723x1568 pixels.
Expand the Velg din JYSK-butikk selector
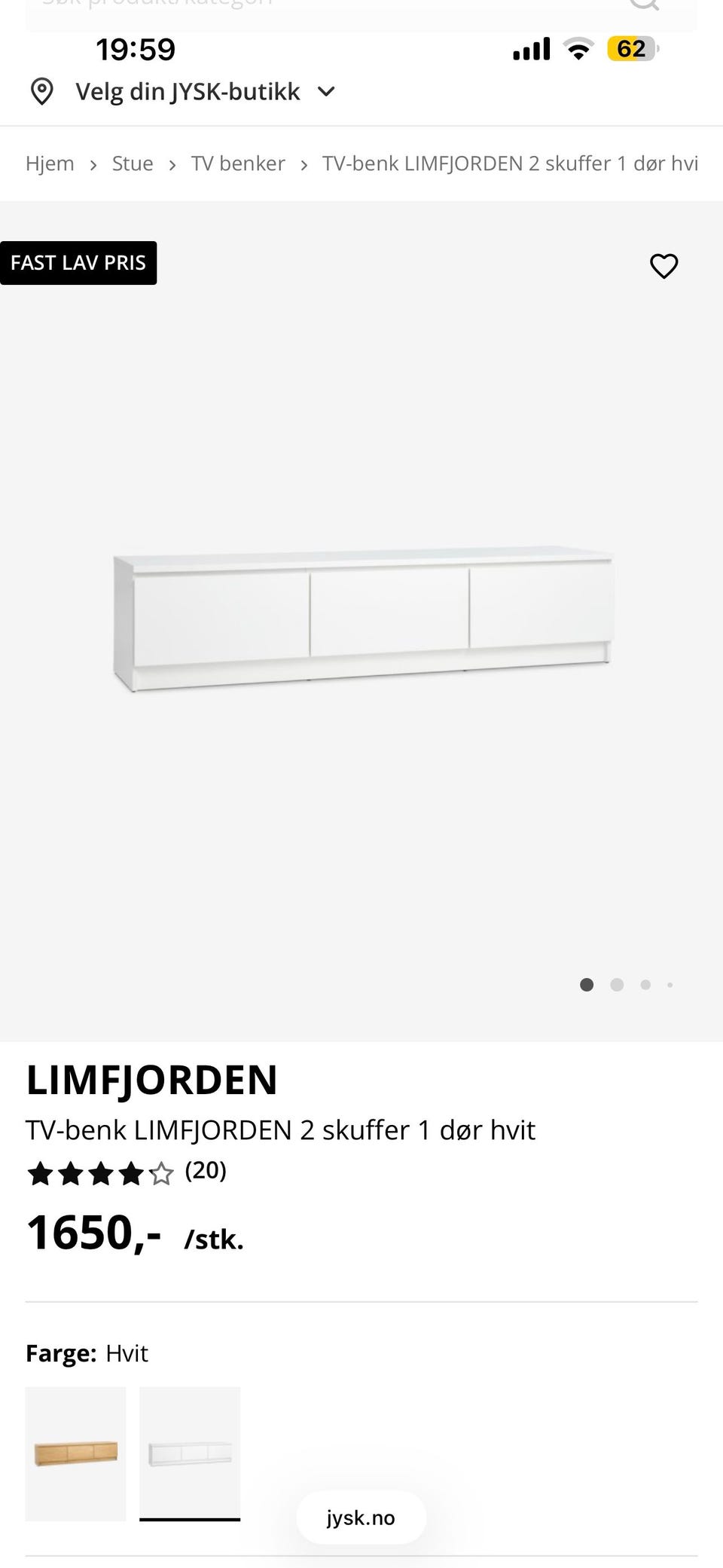[188, 90]
